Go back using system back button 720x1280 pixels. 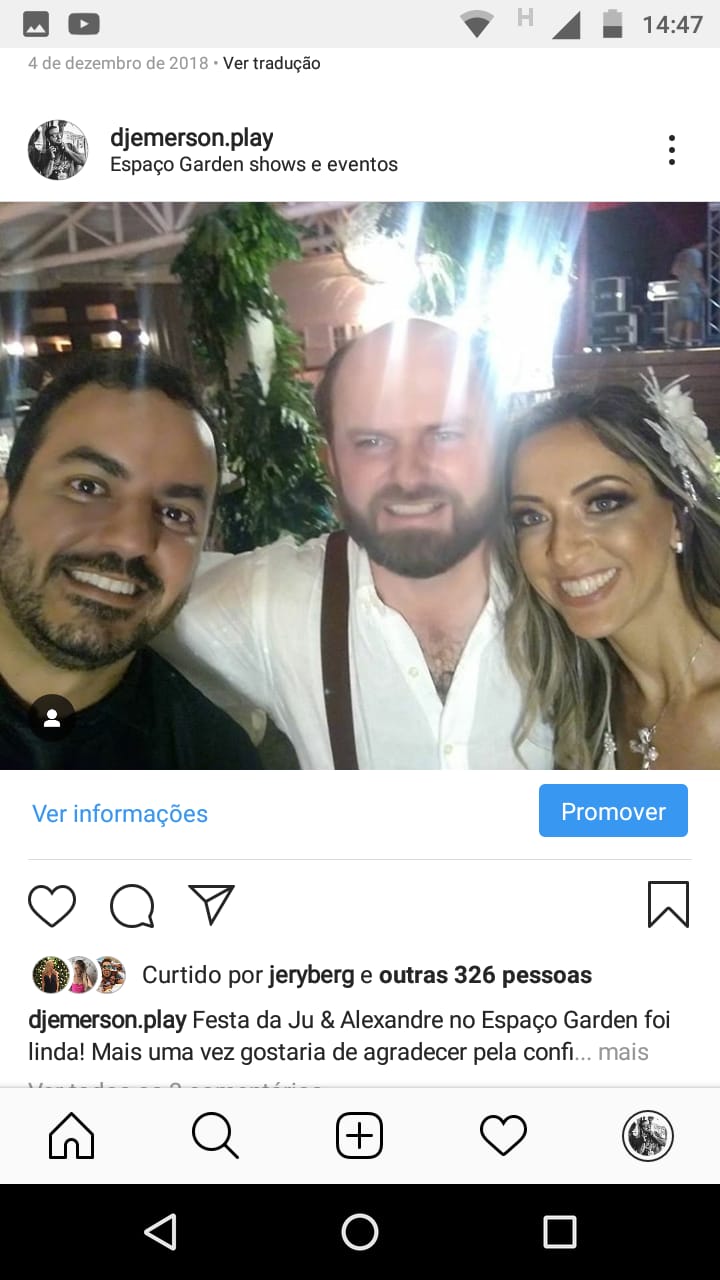pyautogui.click(x=160, y=1232)
